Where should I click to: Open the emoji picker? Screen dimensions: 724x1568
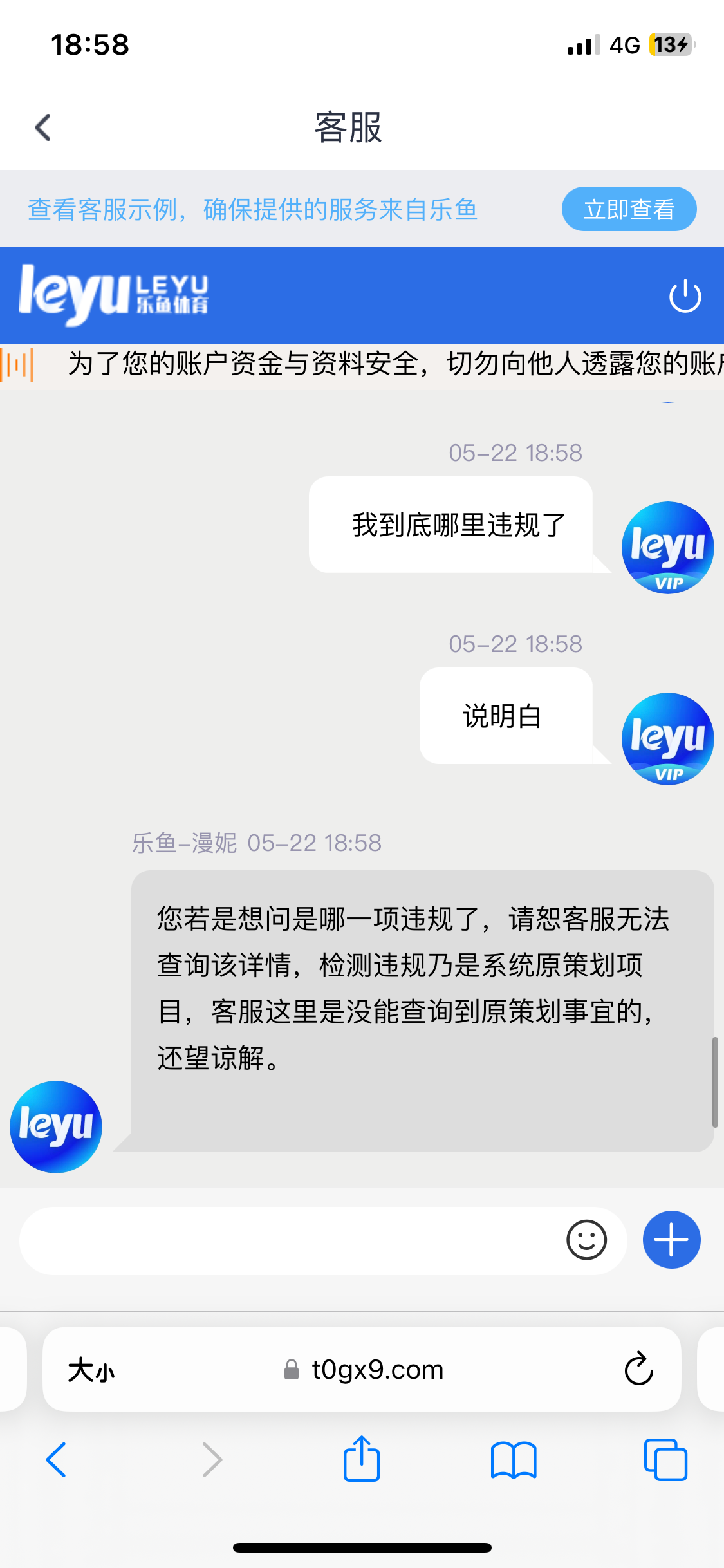pos(586,1240)
